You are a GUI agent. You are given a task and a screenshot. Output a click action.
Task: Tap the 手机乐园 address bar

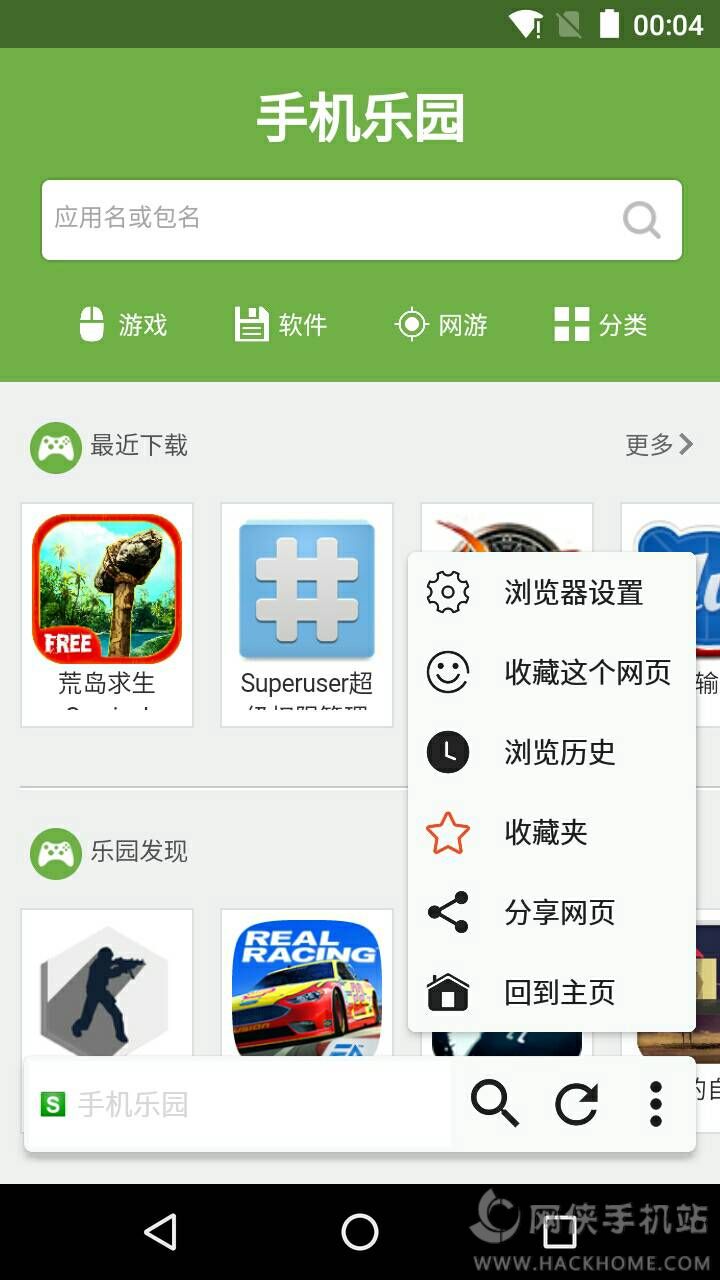[240, 1104]
